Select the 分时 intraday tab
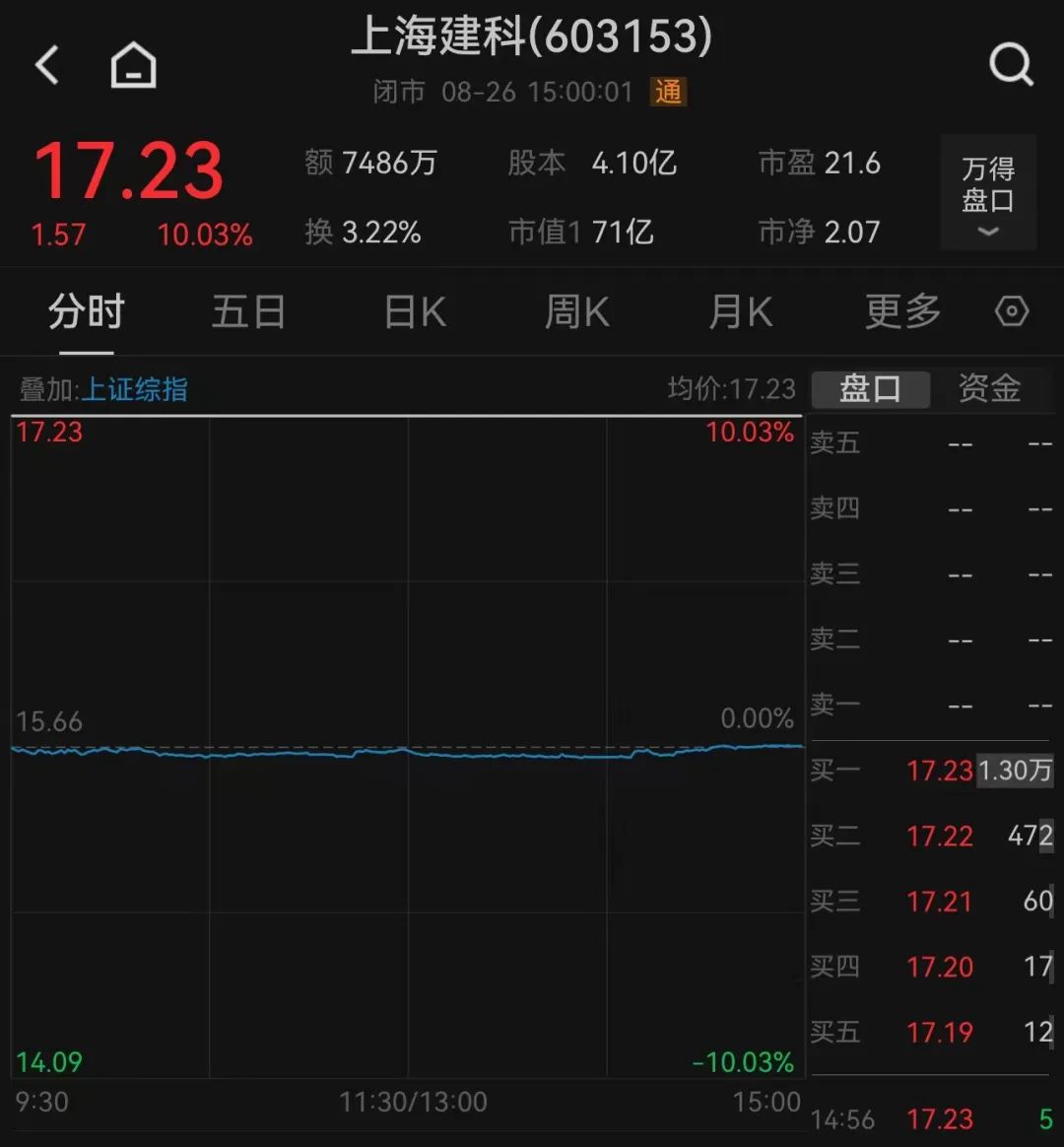The image size is (1064, 1147). (85, 310)
